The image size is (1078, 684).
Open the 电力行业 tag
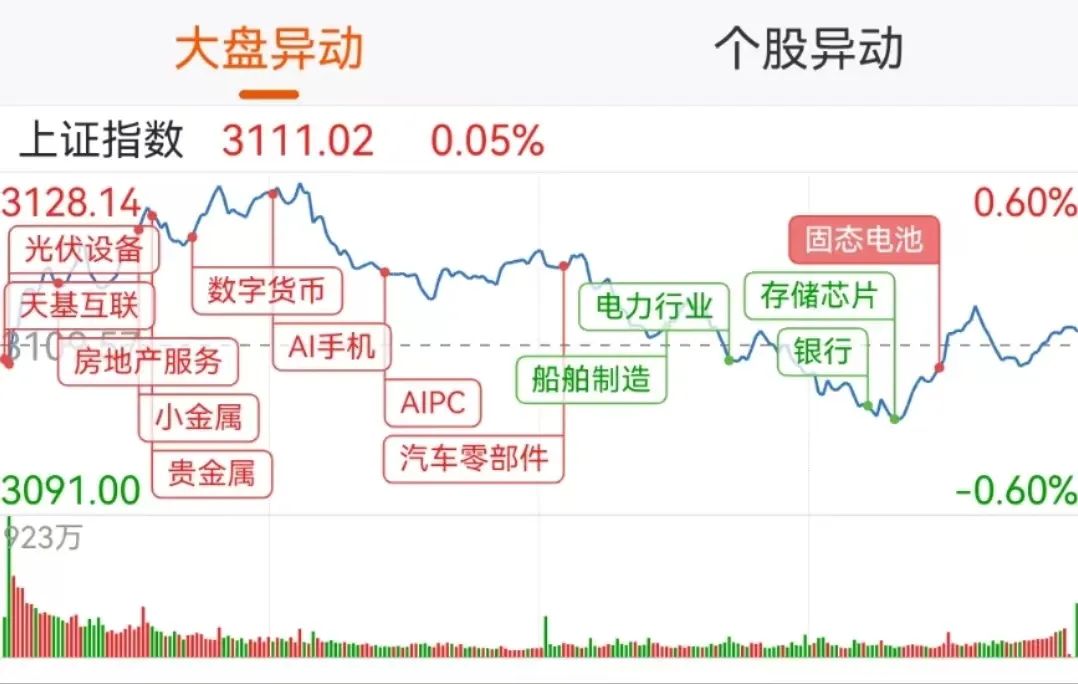point(654,306)
